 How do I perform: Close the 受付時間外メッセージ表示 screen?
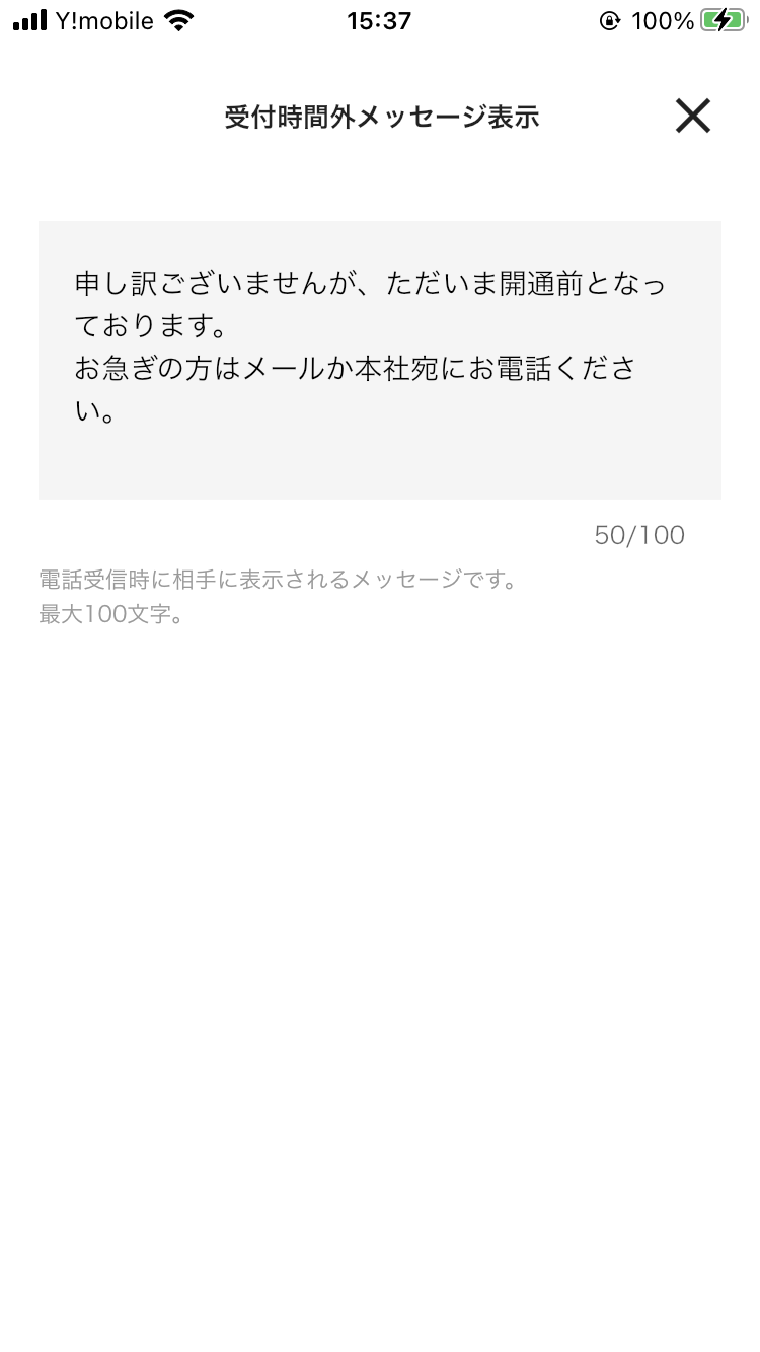(x=692, y=117)
